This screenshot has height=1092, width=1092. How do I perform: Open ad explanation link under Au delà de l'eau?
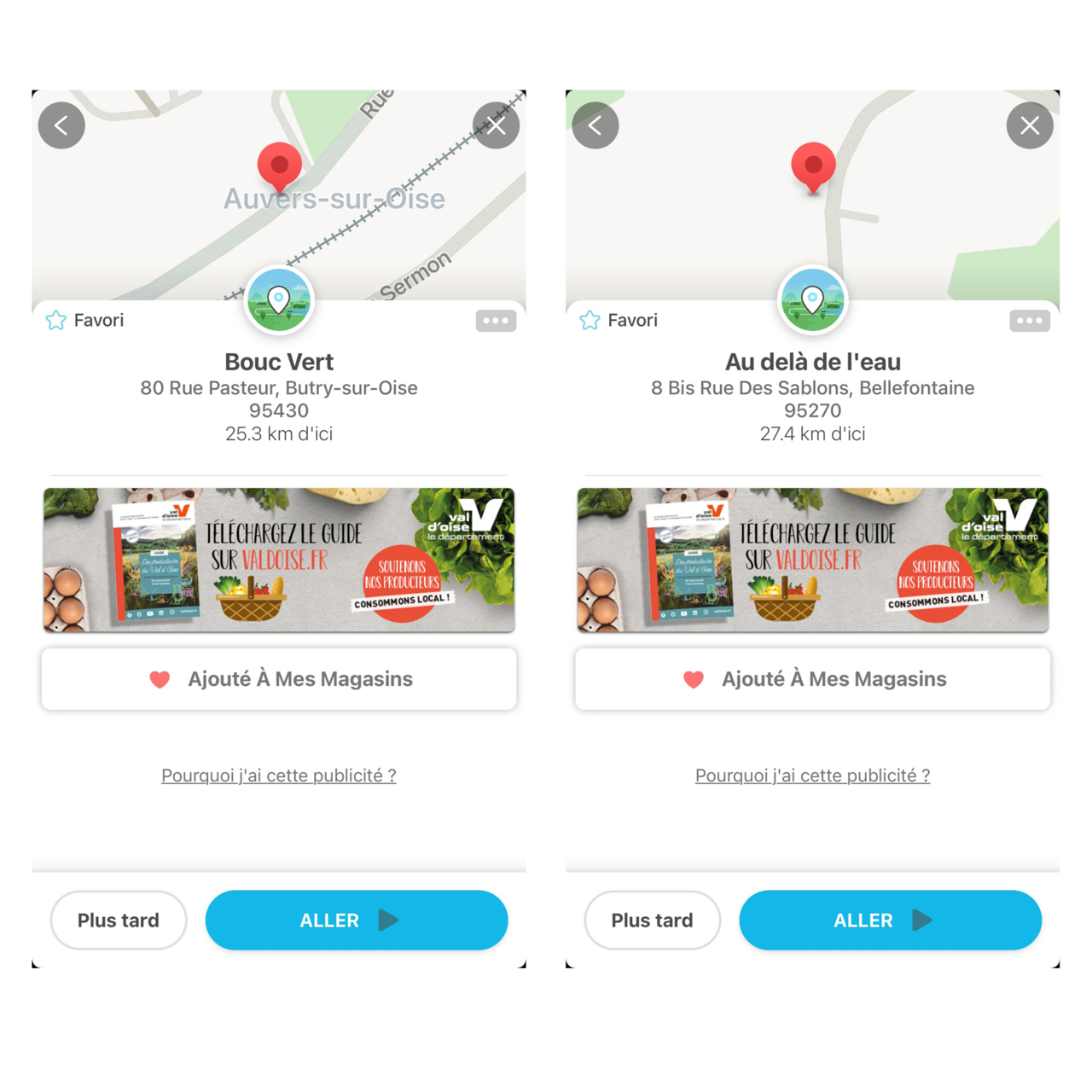point(813,775)
